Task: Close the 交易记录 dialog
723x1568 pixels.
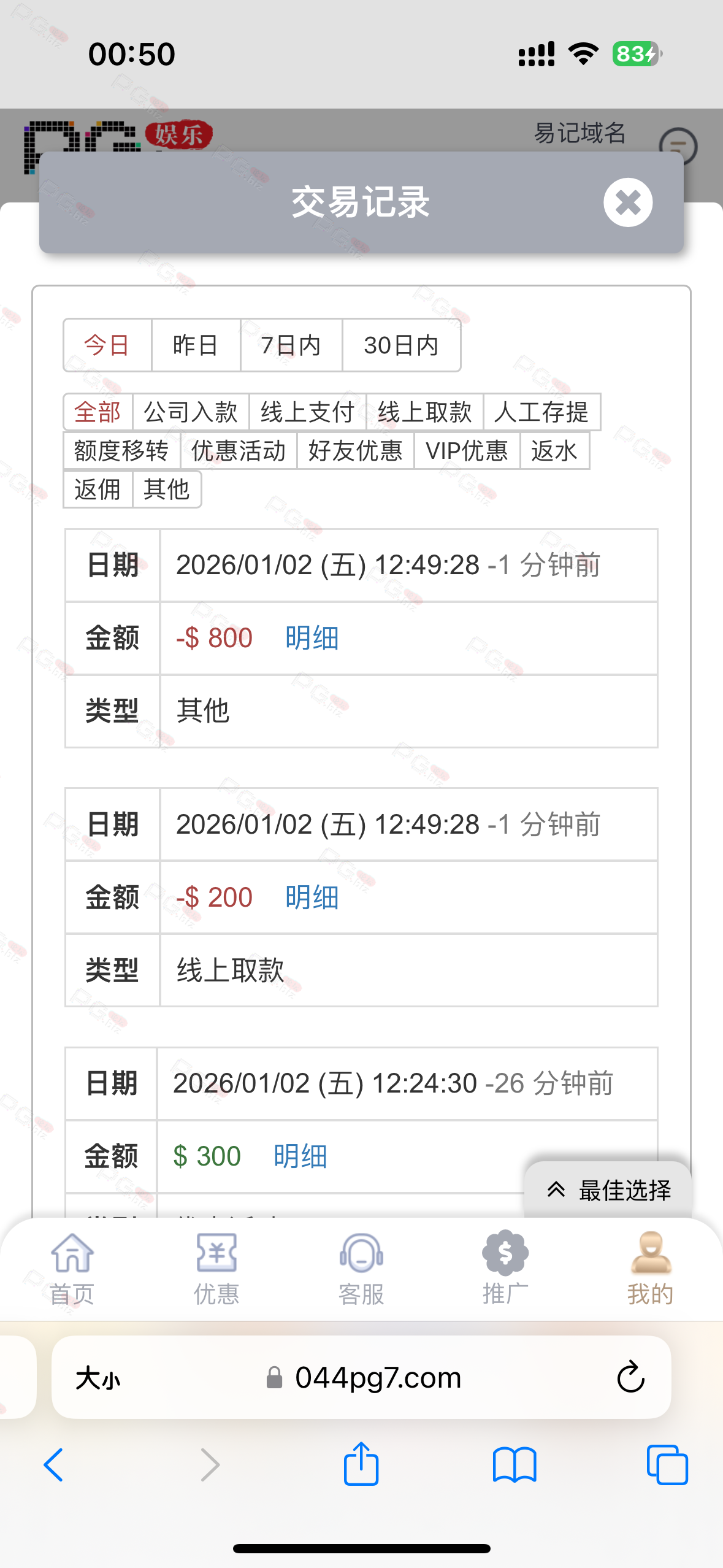Action: click(627, 202)
